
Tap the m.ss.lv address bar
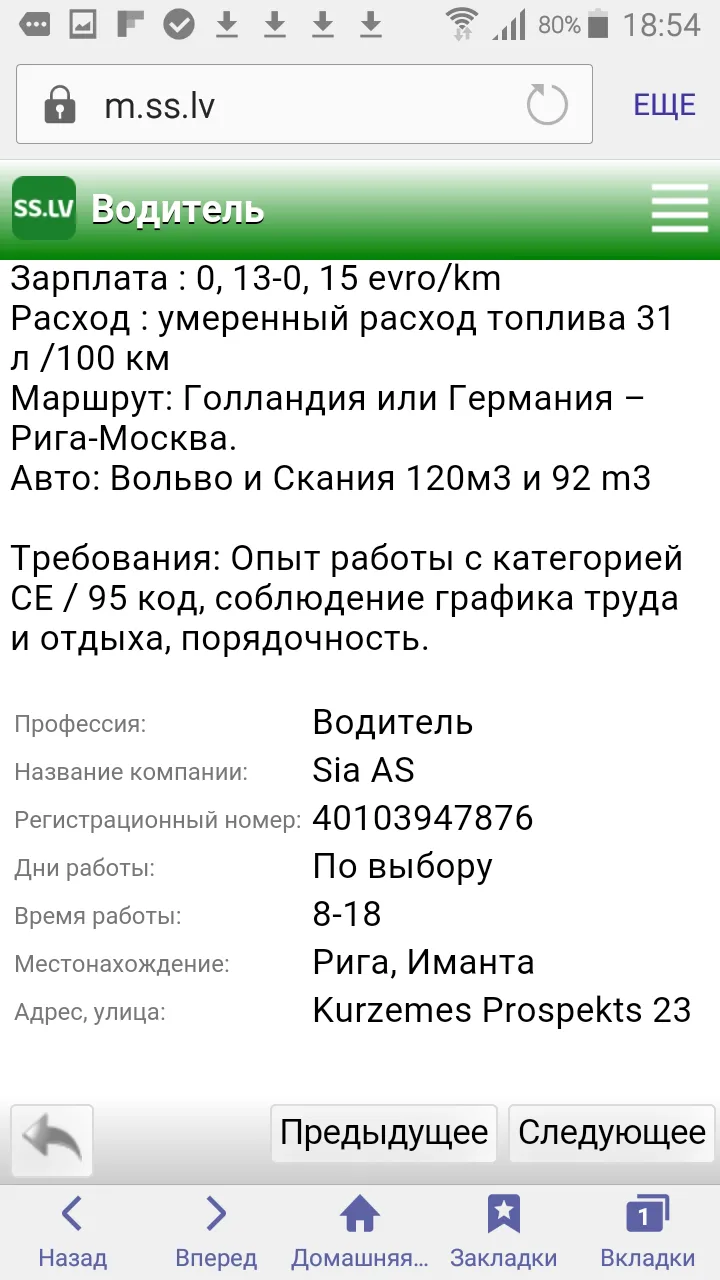point(304,105)
